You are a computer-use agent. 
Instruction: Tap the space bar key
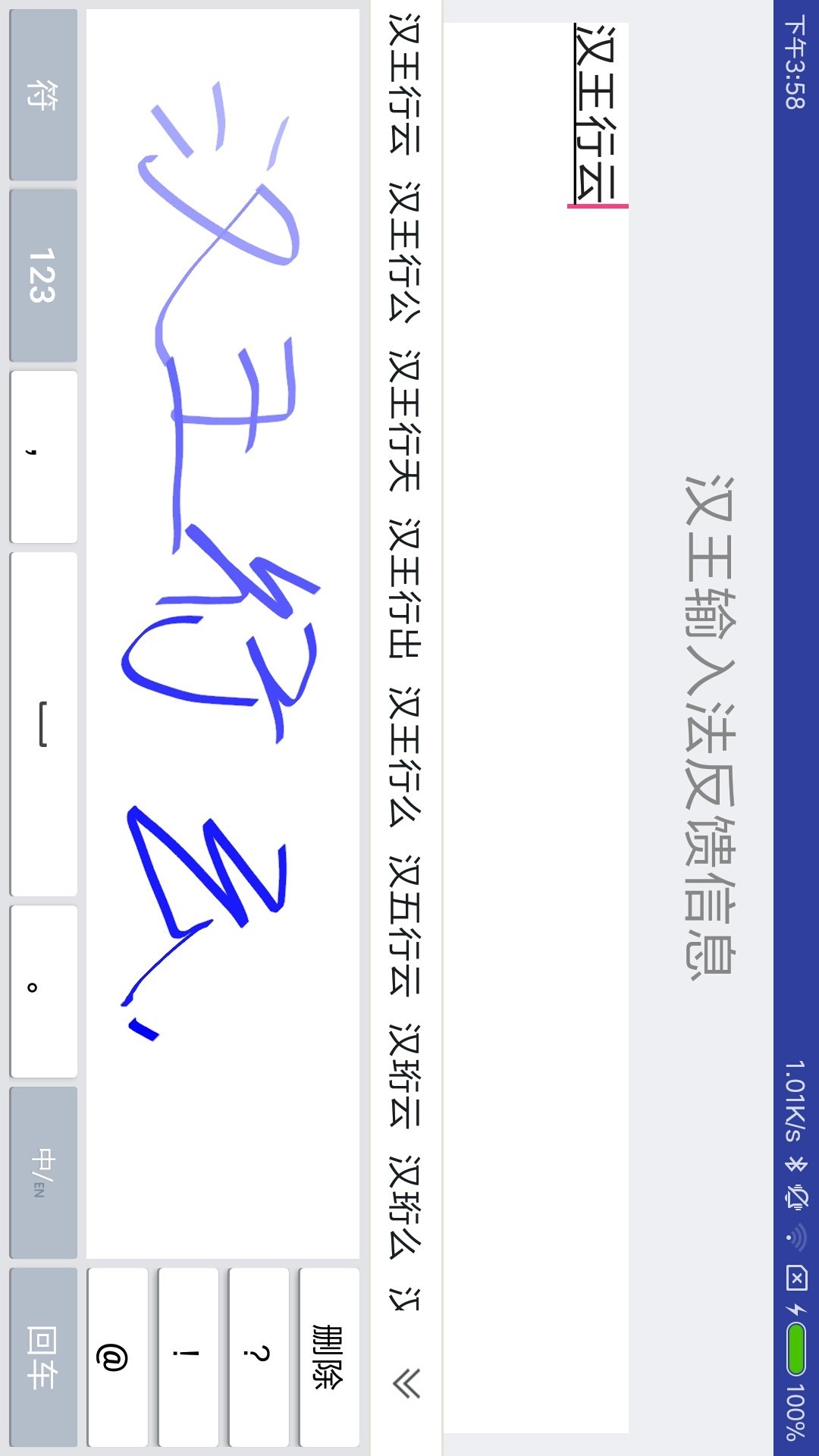pyautogui.click(x=43, y=724)
